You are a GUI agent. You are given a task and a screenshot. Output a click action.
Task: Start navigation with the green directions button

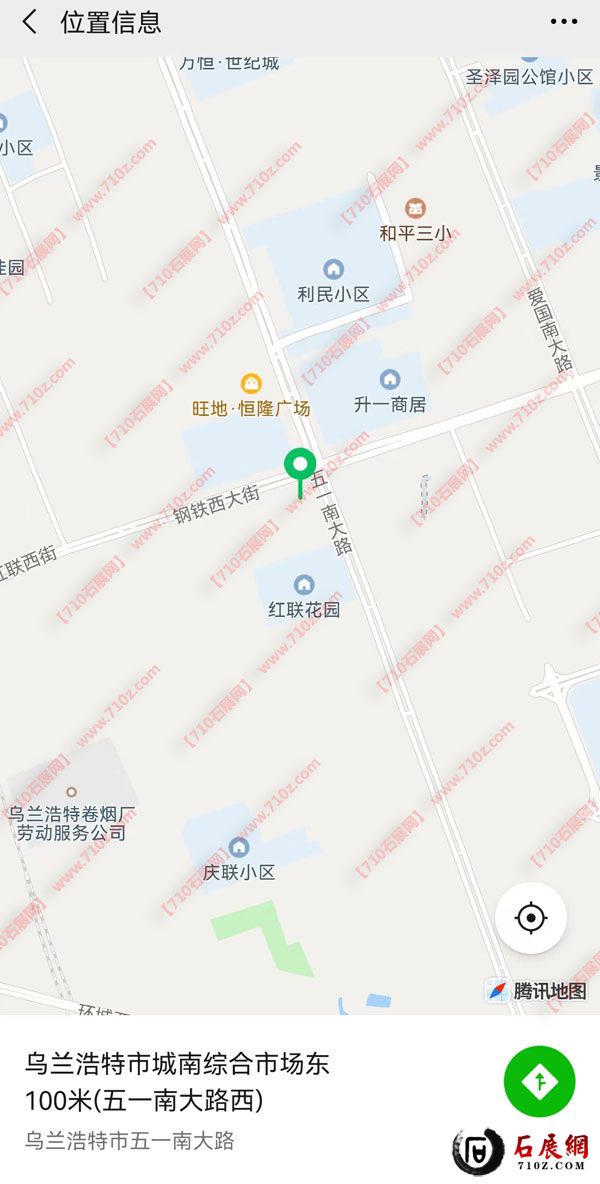539,1081
